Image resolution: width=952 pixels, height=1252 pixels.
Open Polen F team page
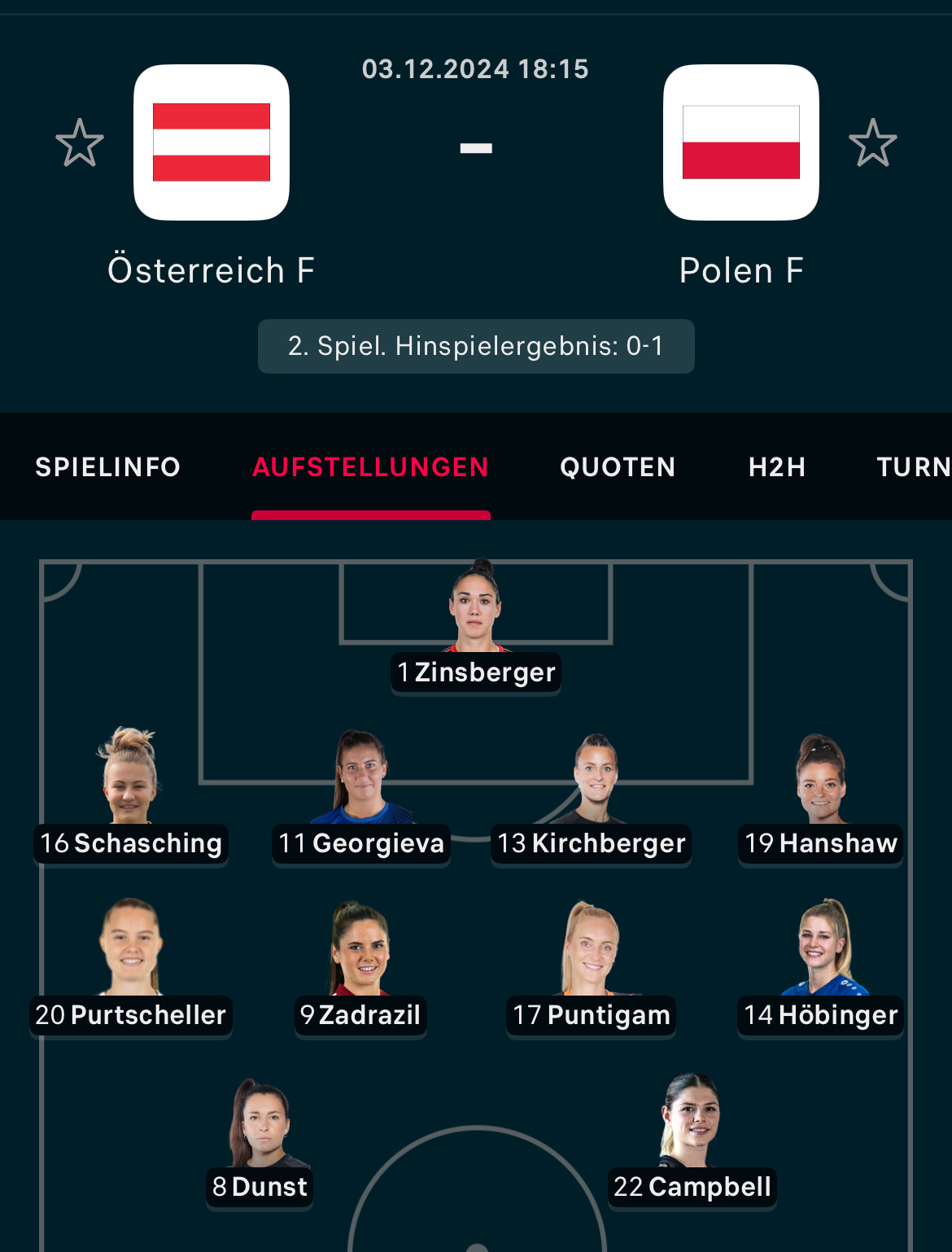740,143
